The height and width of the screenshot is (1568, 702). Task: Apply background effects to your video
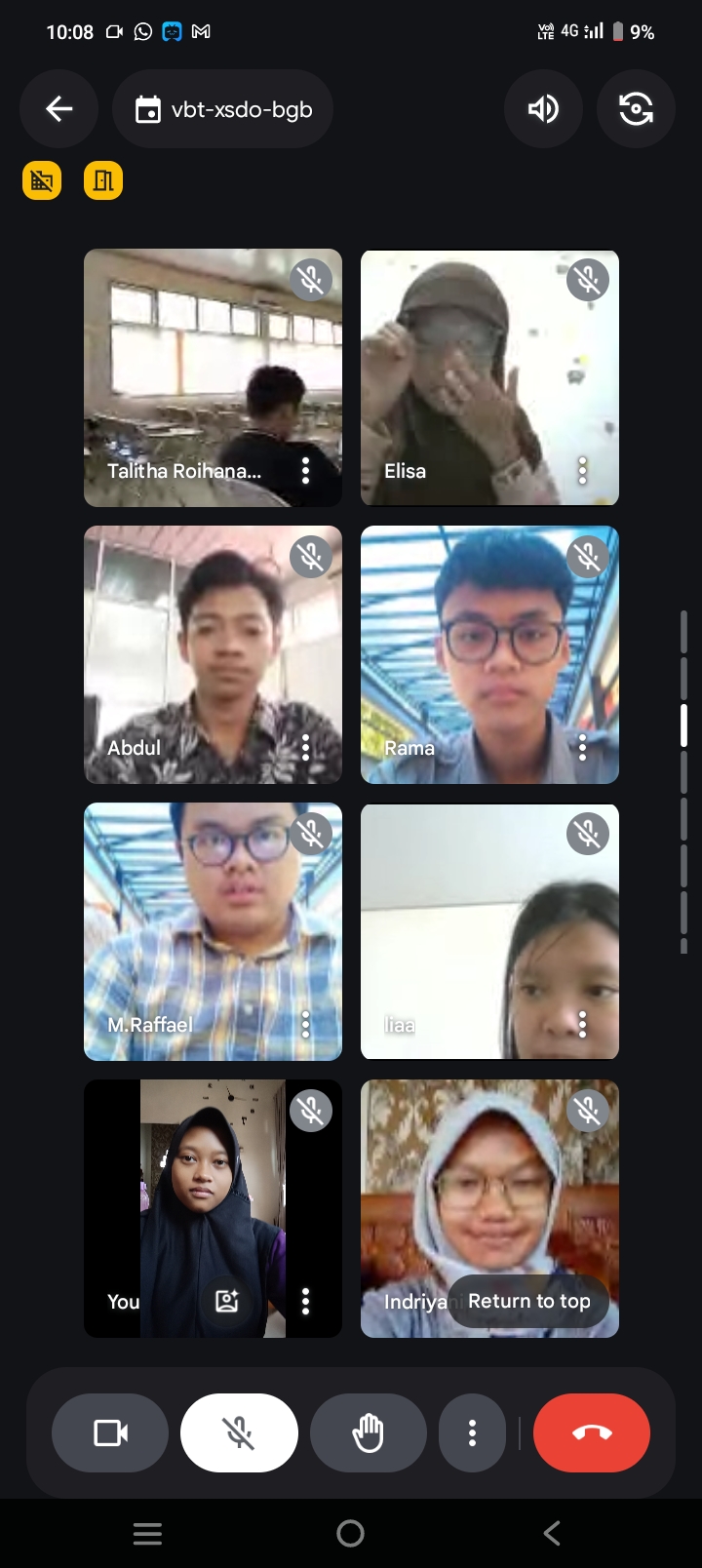point(227,1301)
